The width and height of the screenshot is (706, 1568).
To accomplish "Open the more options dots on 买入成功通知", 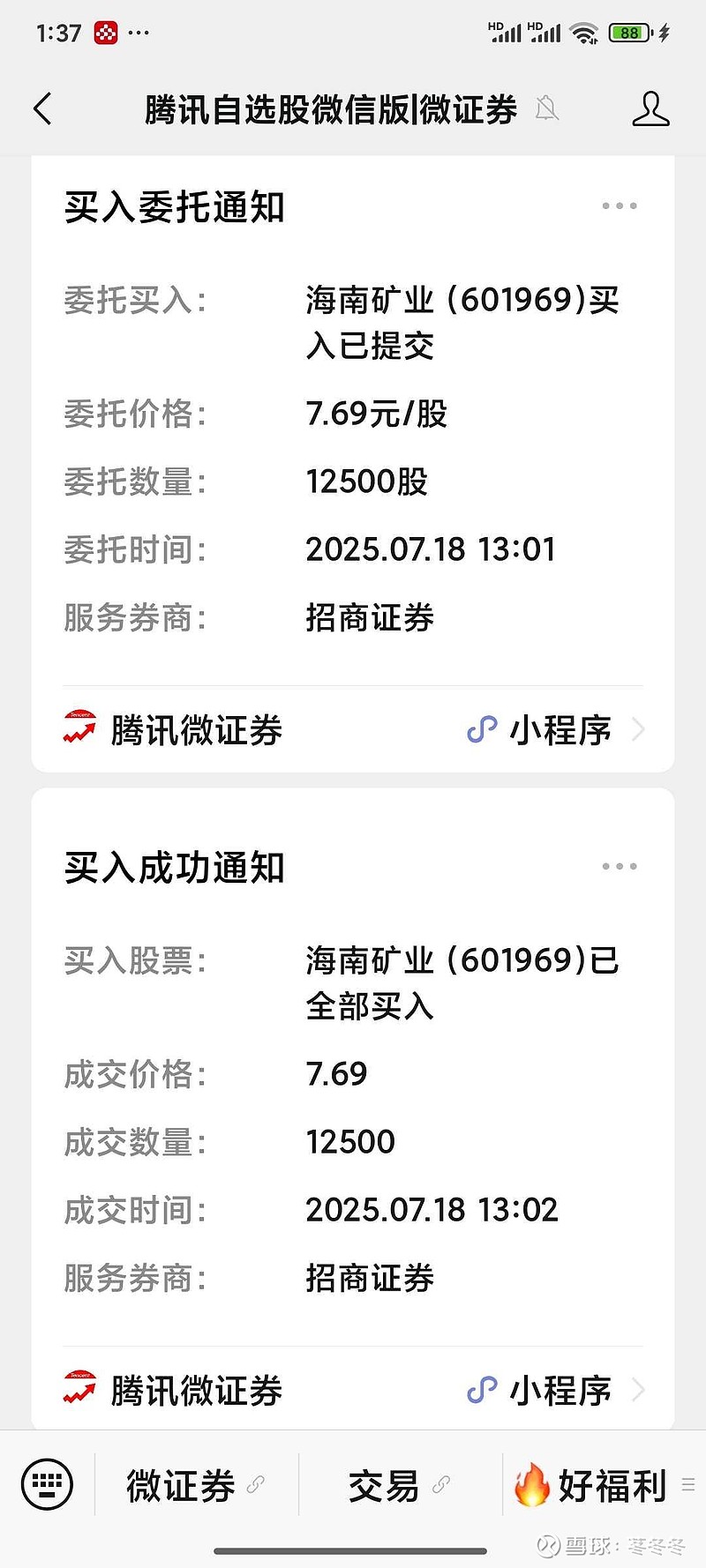I will tap(620, 866).
